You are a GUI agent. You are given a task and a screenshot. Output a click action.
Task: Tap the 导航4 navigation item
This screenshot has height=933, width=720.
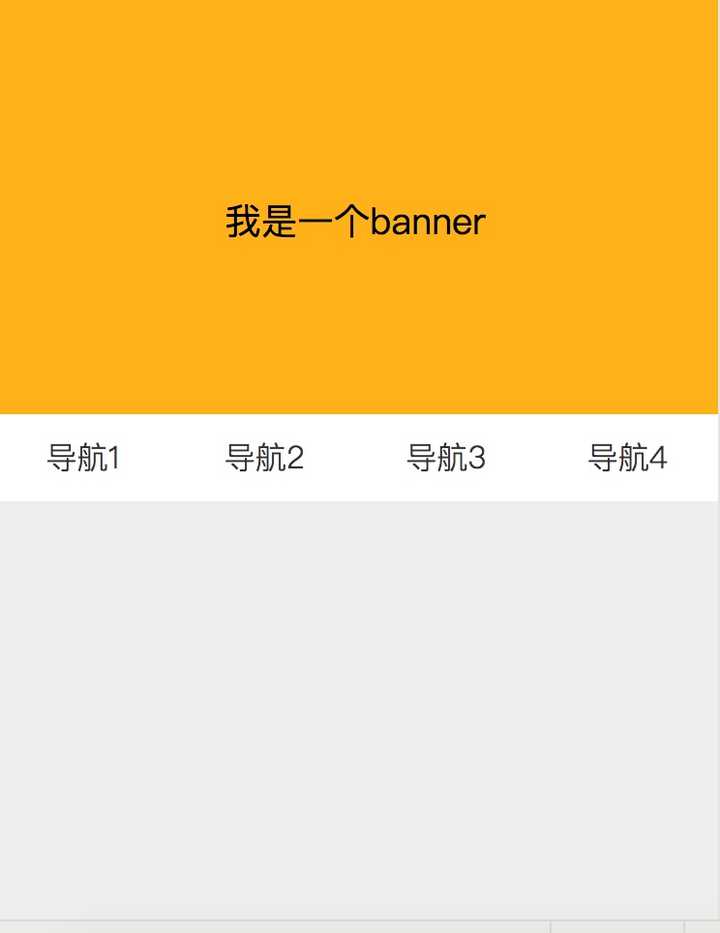(x=627, y=458)
